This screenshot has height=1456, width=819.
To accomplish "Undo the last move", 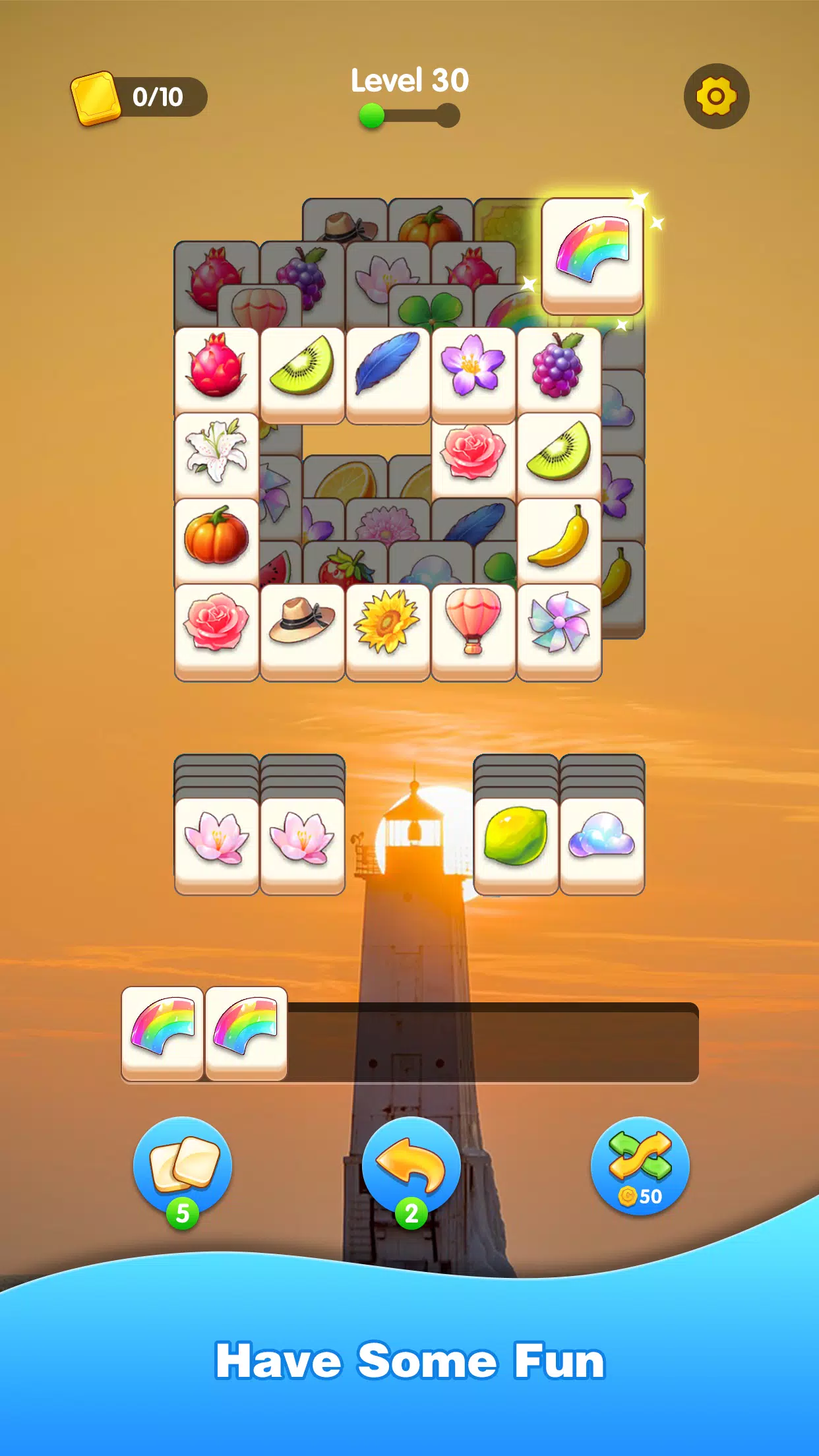I will click(x=411, y=1168).
